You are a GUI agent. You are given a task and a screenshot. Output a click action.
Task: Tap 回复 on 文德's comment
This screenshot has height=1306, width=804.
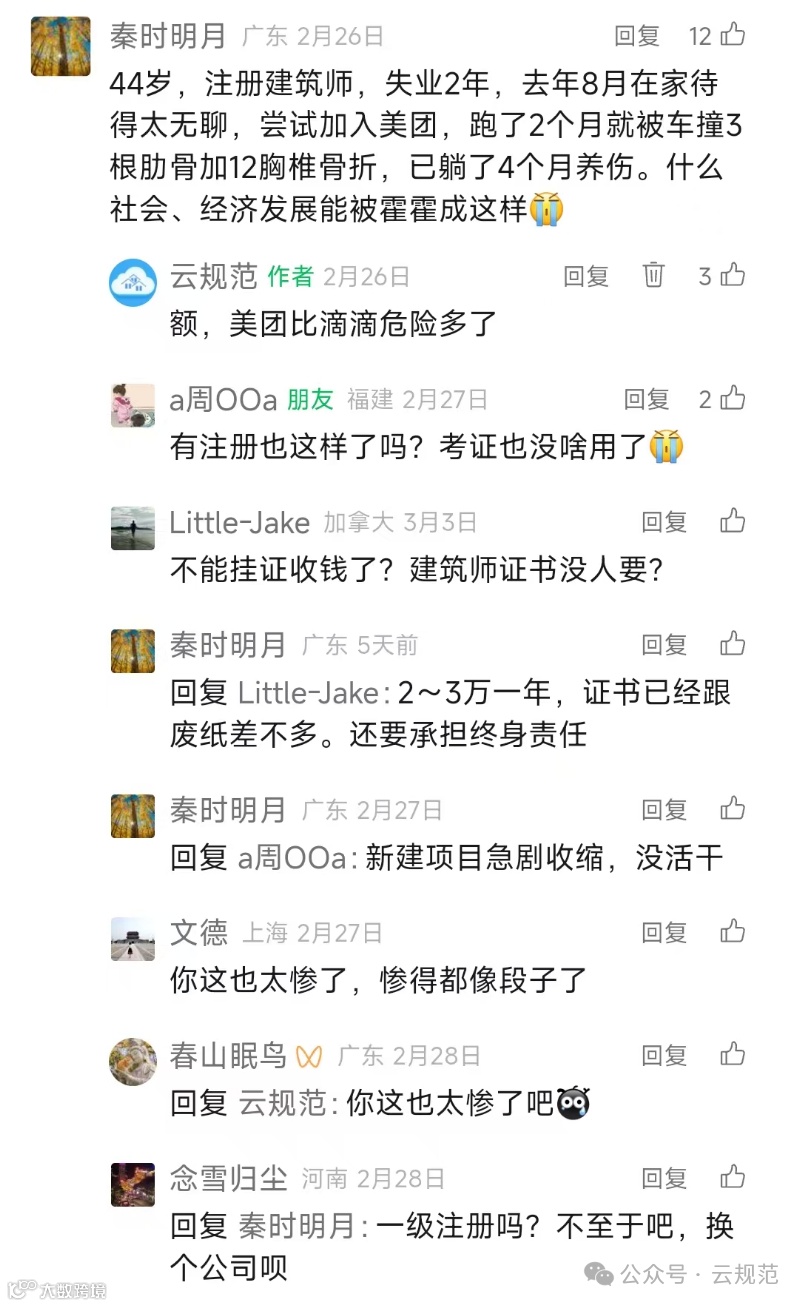click(664, 932)
